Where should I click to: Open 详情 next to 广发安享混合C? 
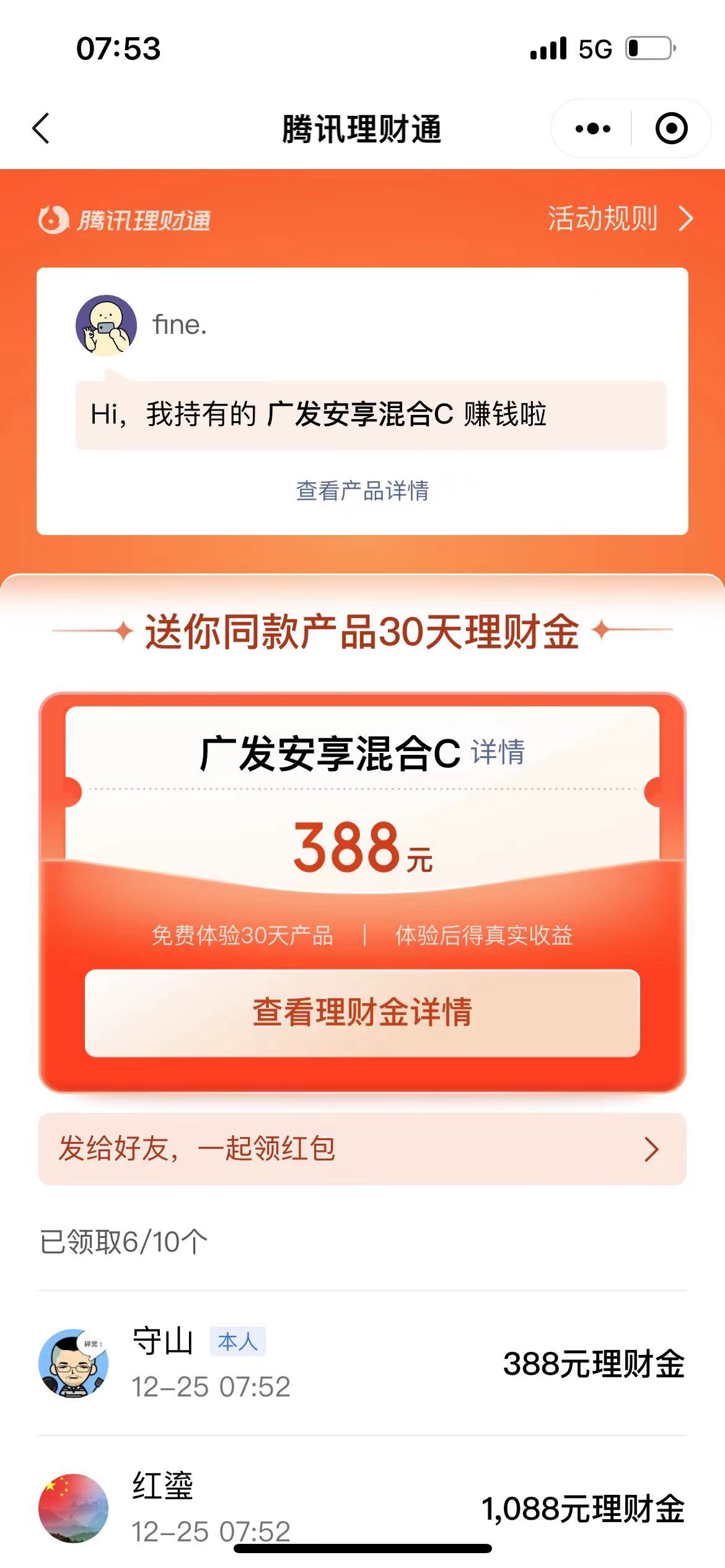click(498, 752)
